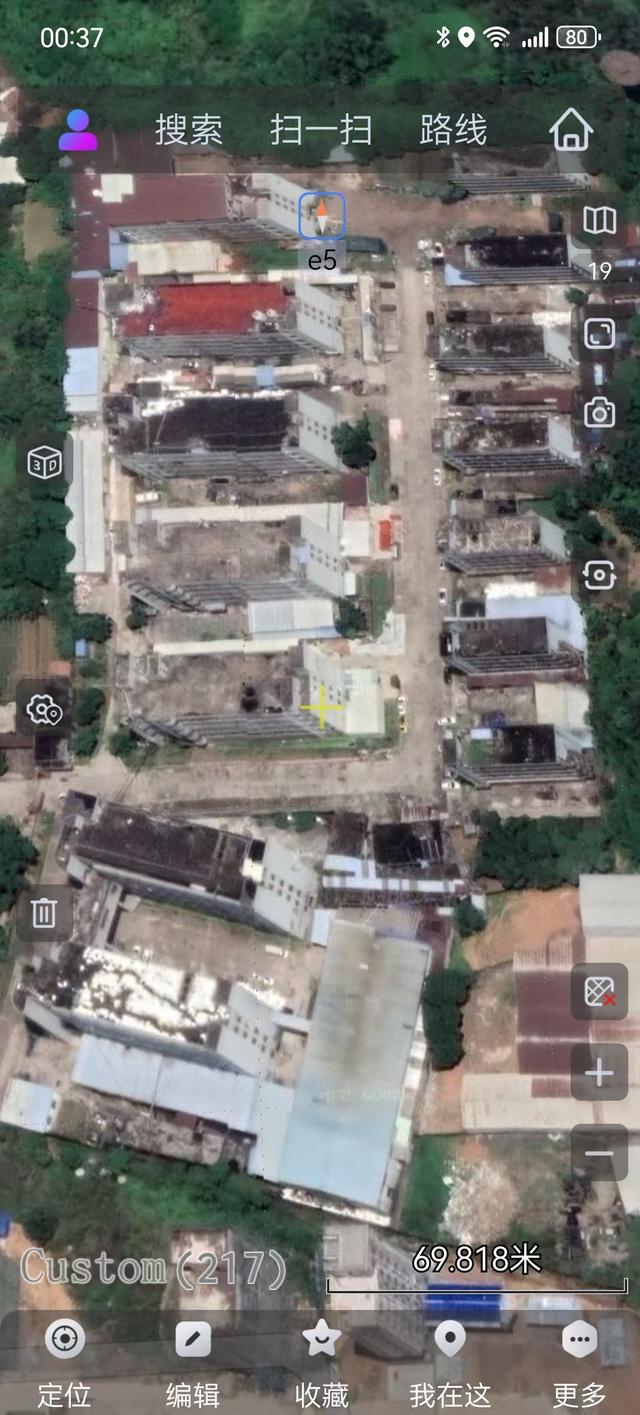Tap the home icon at the top

click(x=571, y=130)
